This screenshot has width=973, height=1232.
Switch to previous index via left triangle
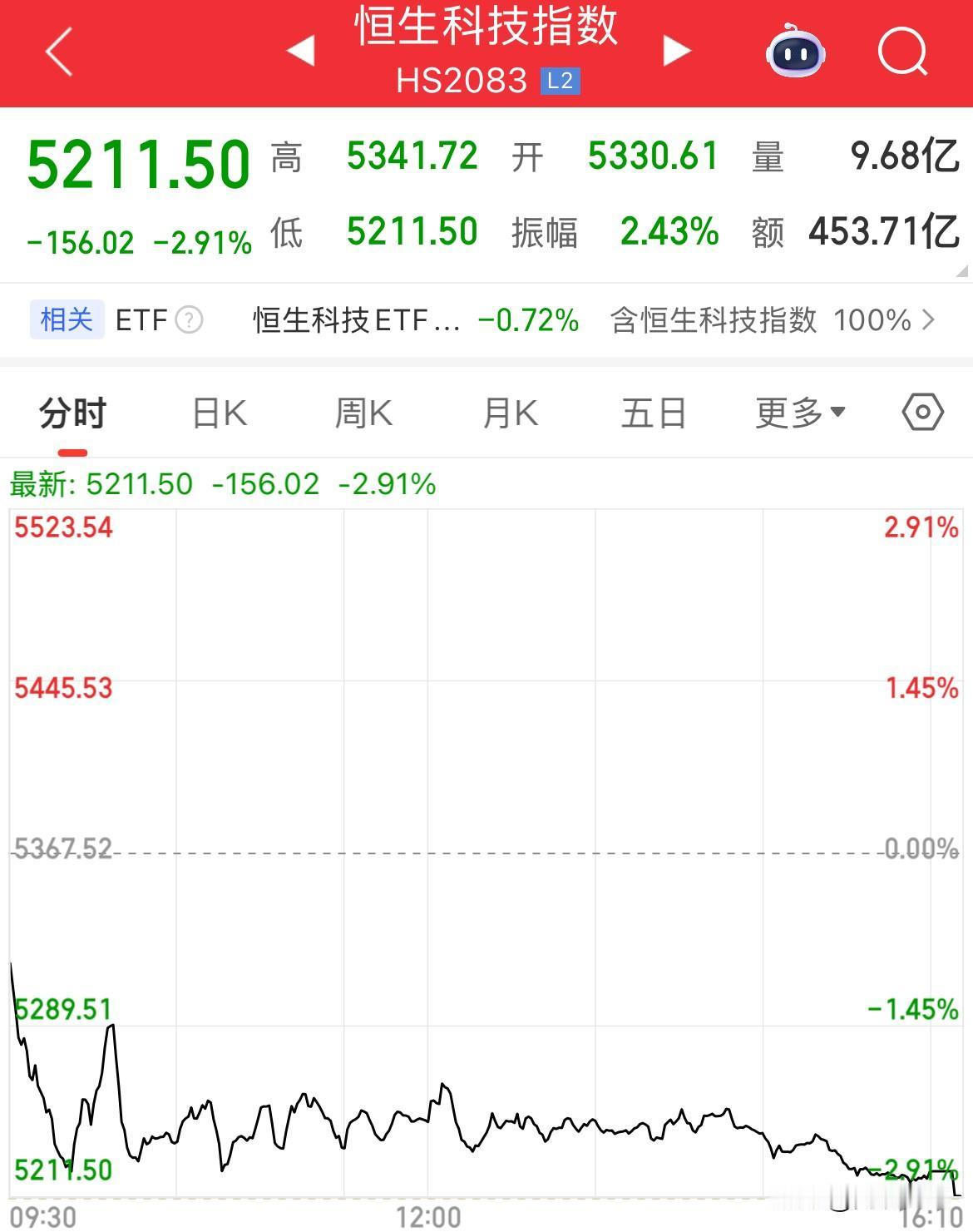pyautogui.click(x=301, y=52)
